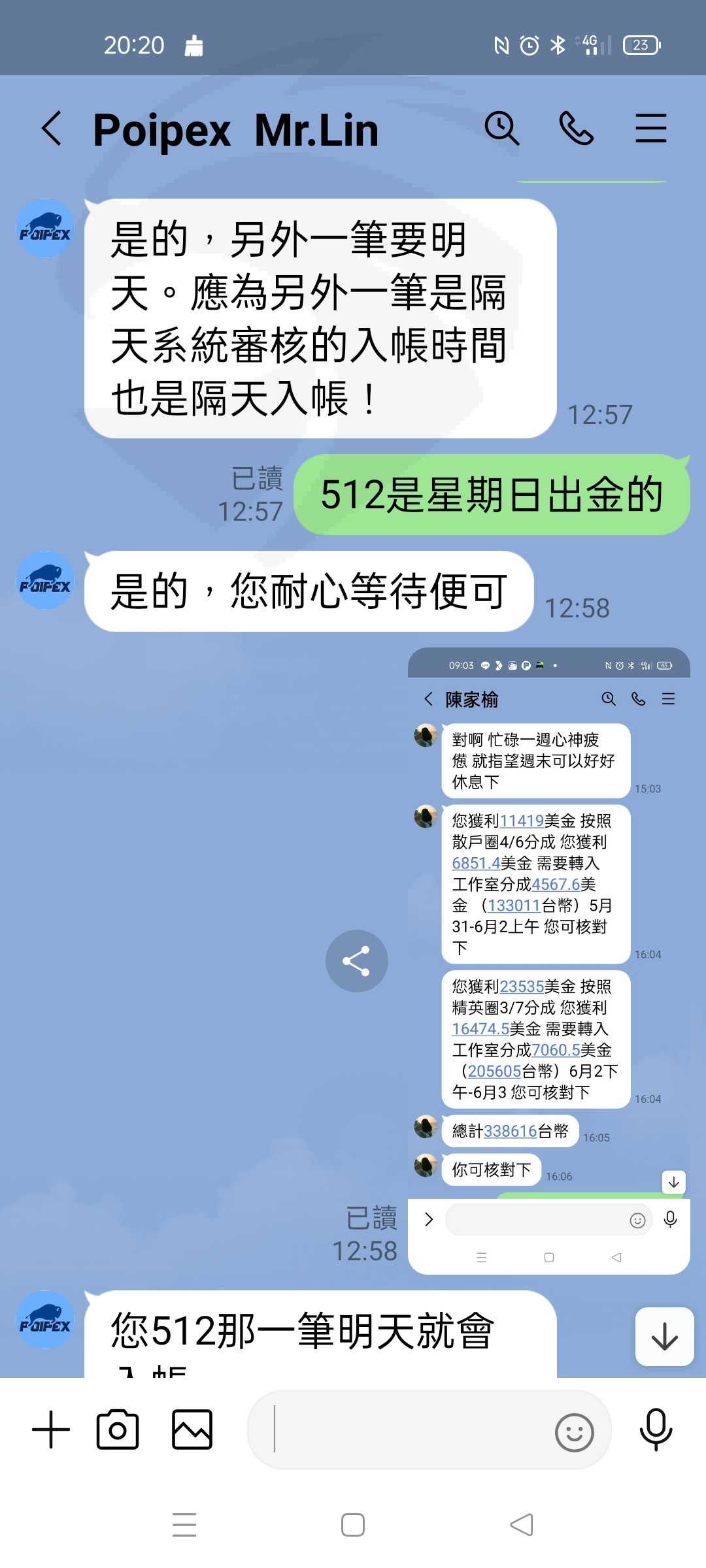
Task: Tap the system back button
Action: tap(522, 1525)
